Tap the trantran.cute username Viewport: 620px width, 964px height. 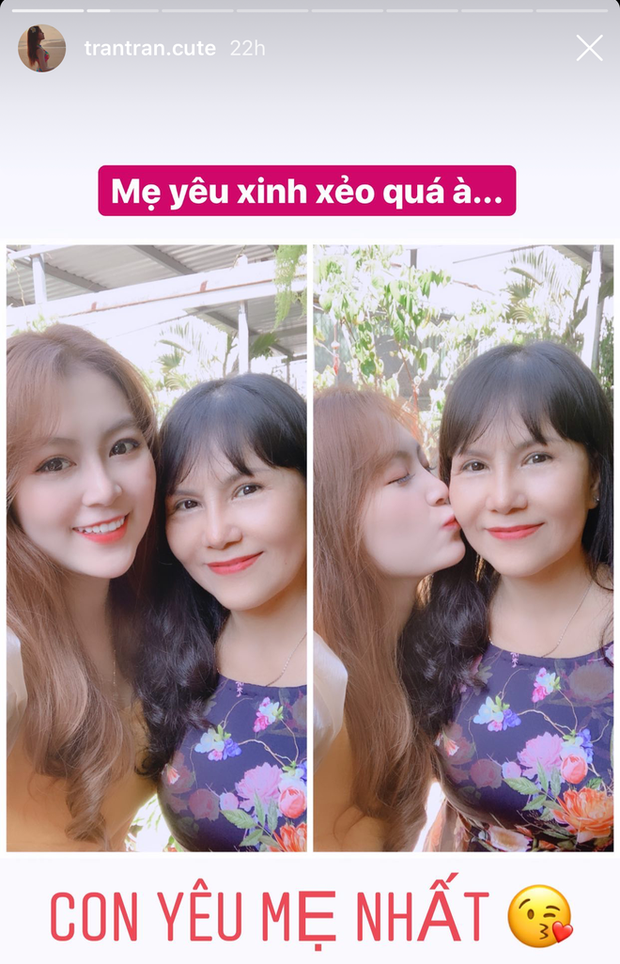(x=150, y=48)
